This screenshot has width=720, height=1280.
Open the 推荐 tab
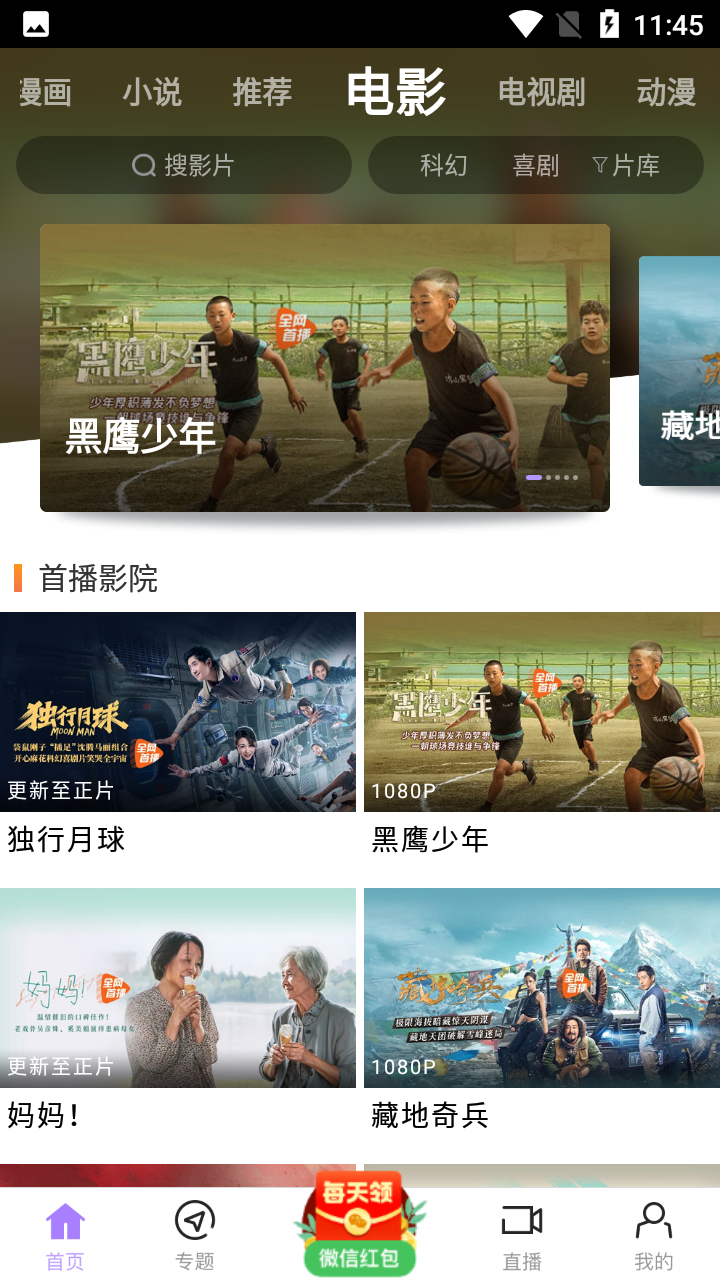[x=262, y=93]
